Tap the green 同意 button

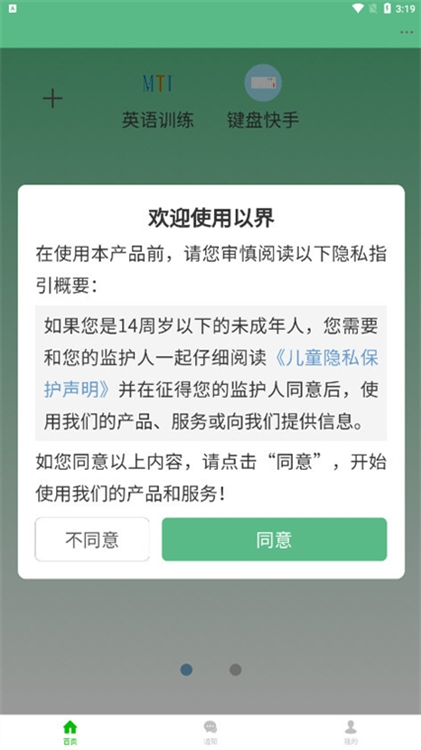pos(274,539)
